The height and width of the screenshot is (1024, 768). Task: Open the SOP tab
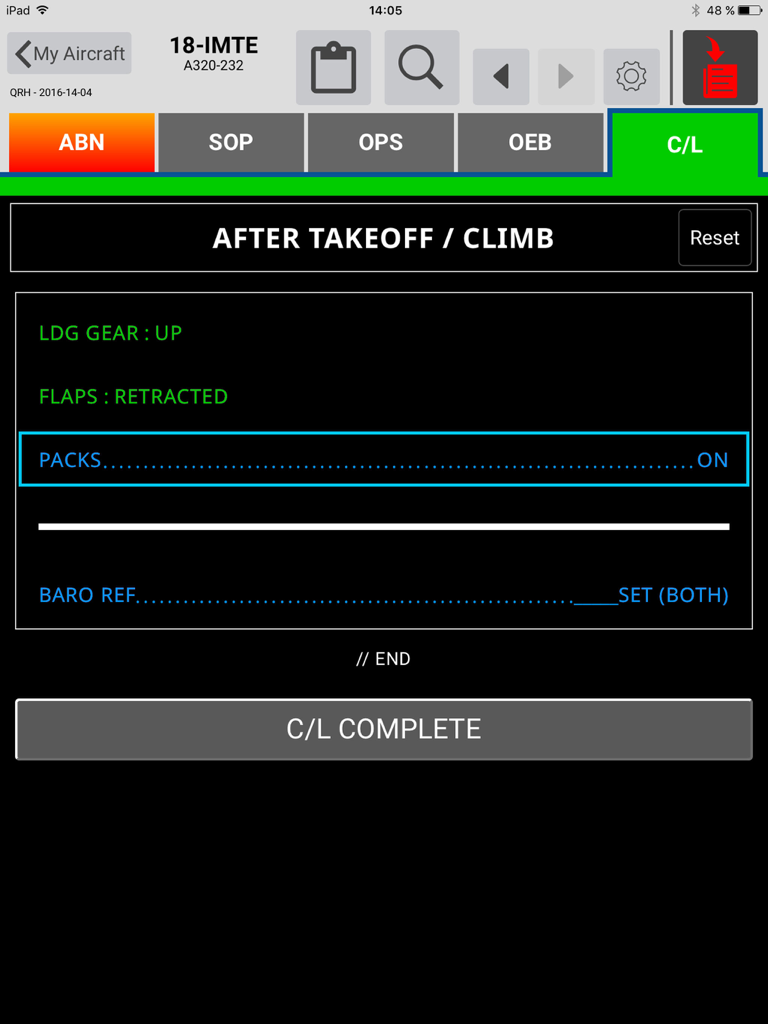[x=230, y=142]
